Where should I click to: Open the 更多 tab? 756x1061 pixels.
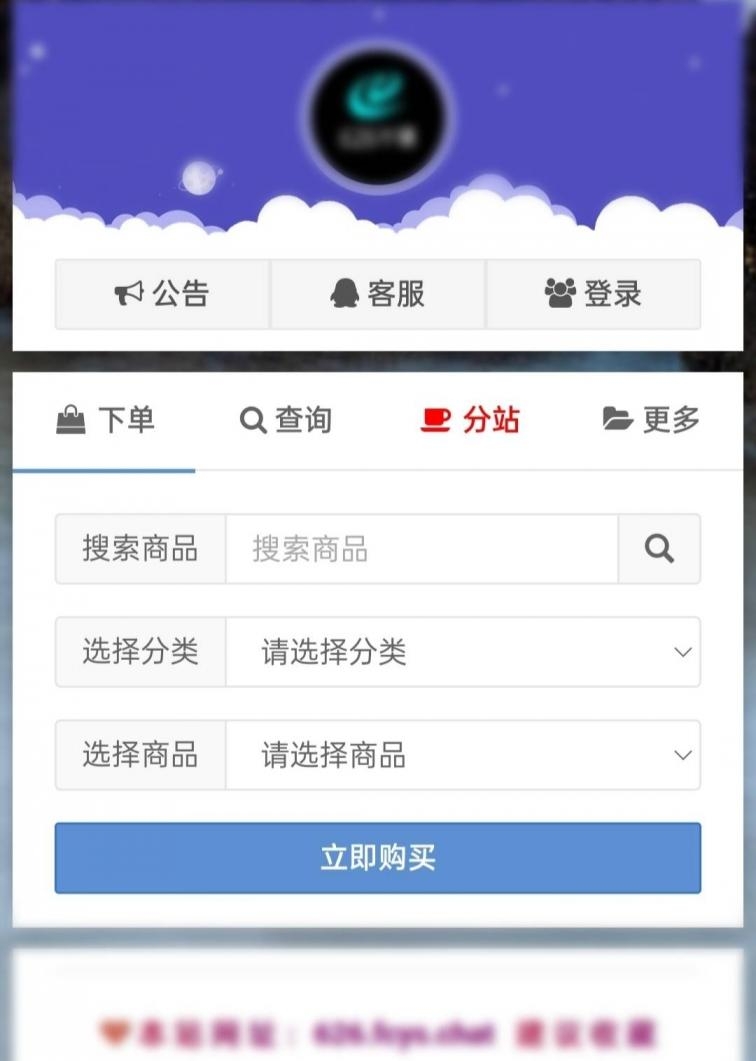[x=651, y=420]
